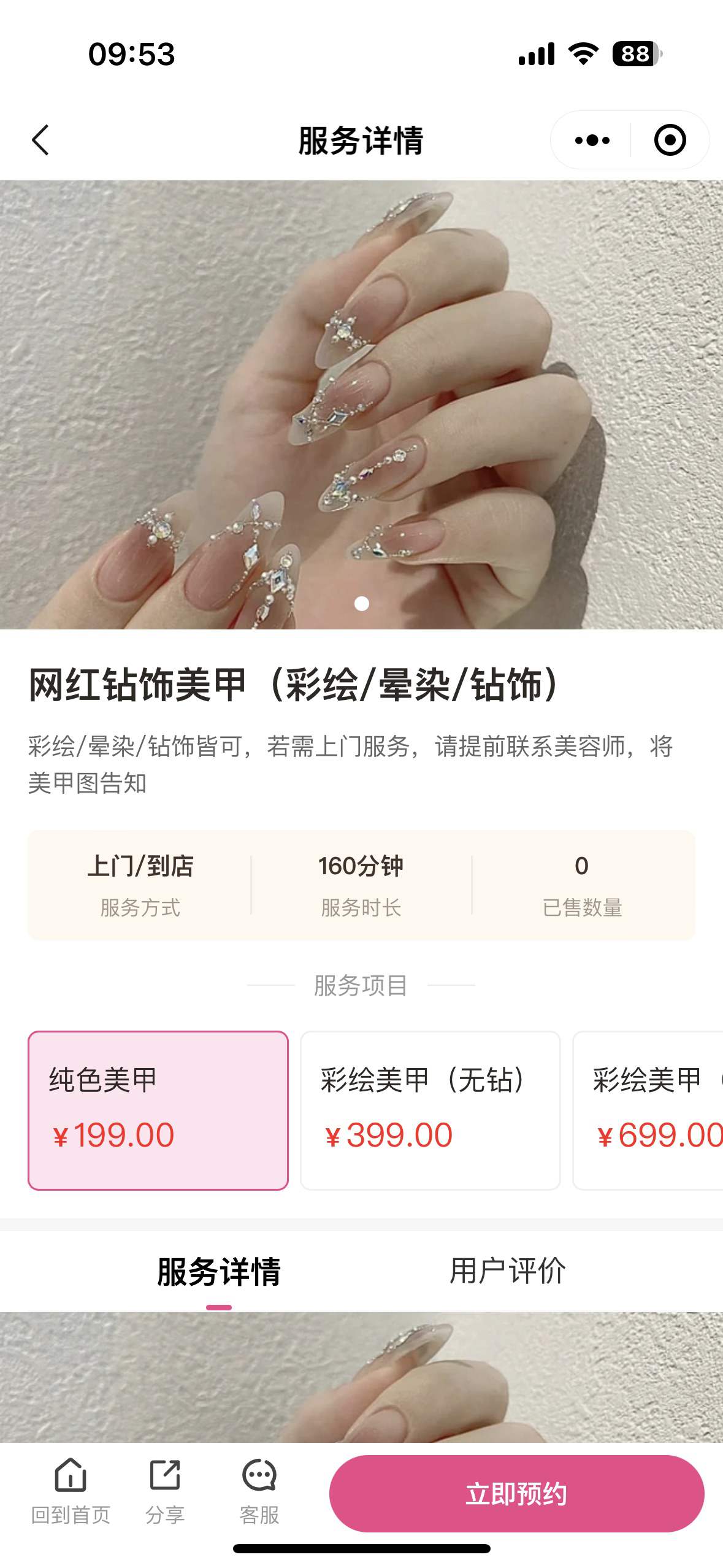The width and height of the screenshot is (723, 1568).
Task: Switch to the 用户评价 tab
Action: 507,1270
